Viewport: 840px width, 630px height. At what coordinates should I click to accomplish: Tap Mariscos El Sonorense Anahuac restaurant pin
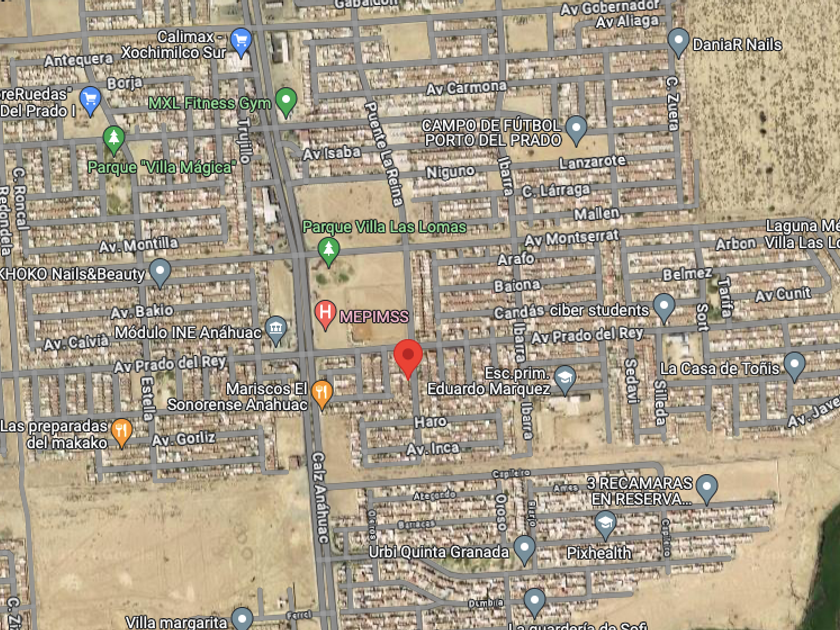(x=322, y=395)
